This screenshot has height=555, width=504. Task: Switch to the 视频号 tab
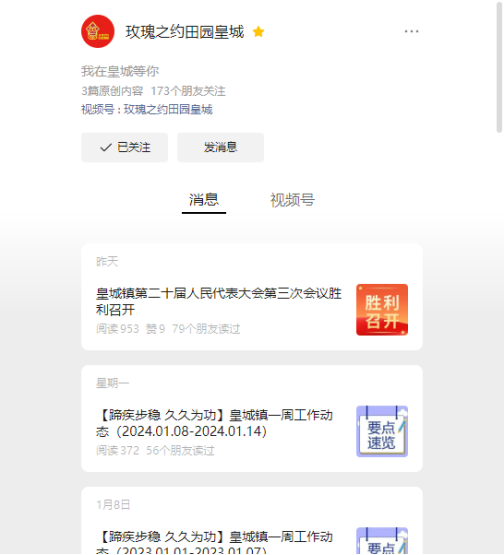(292, 200)
